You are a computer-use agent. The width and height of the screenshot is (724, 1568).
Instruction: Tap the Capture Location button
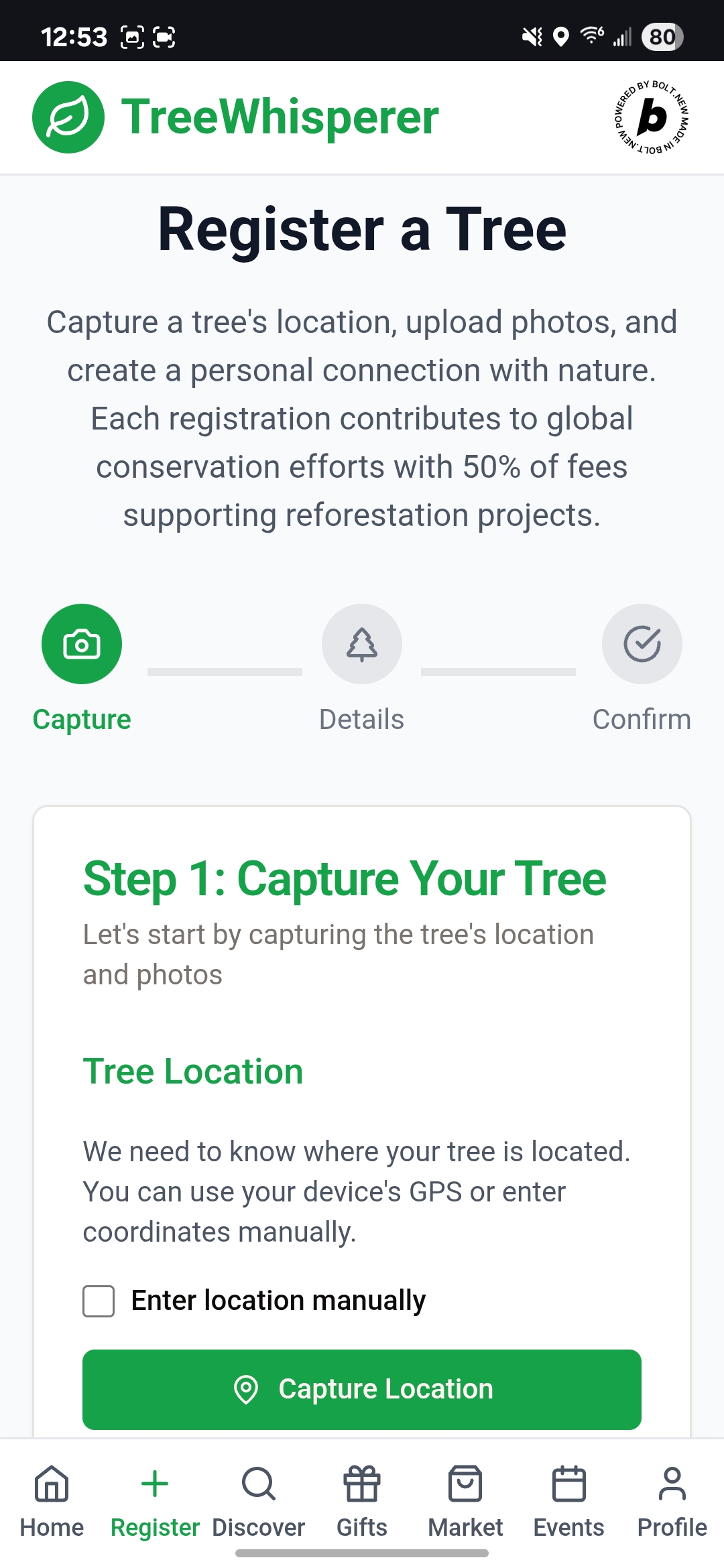click(362, 1389)
